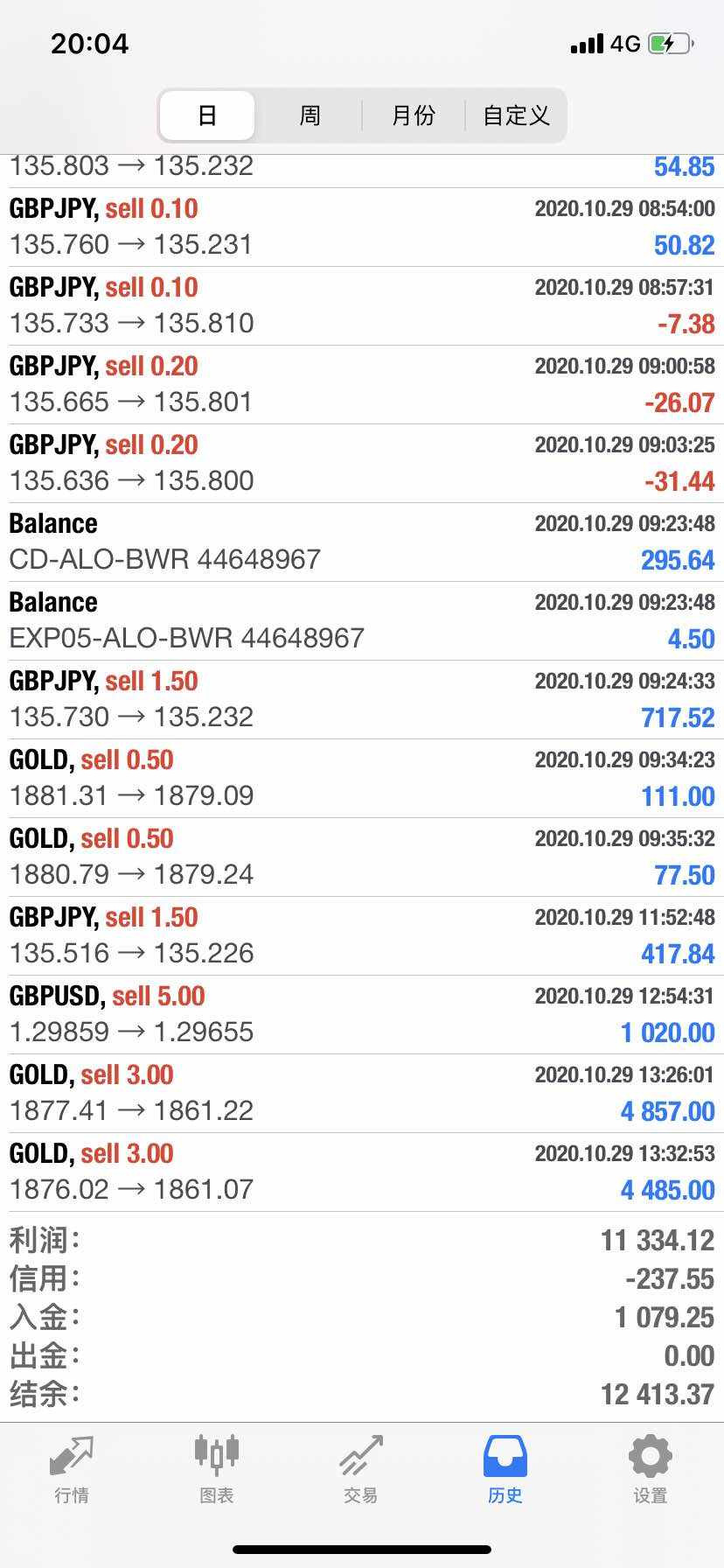This screenshot has height=1568, width=724.
Task: Open GBPJPY sell 1.50 trade at 09:24:33
Action: [362, 700]
